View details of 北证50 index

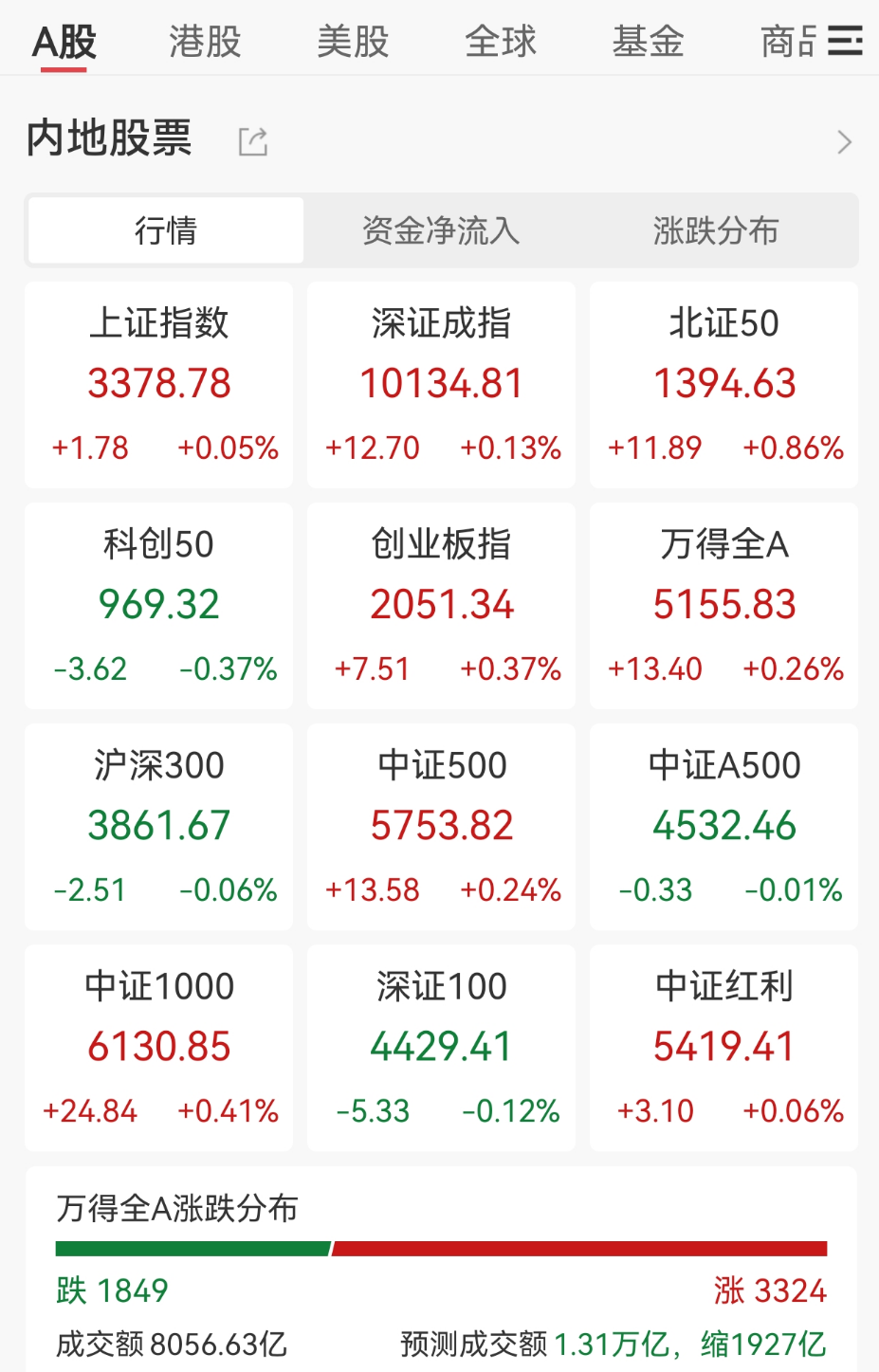[x=723, y=384]
